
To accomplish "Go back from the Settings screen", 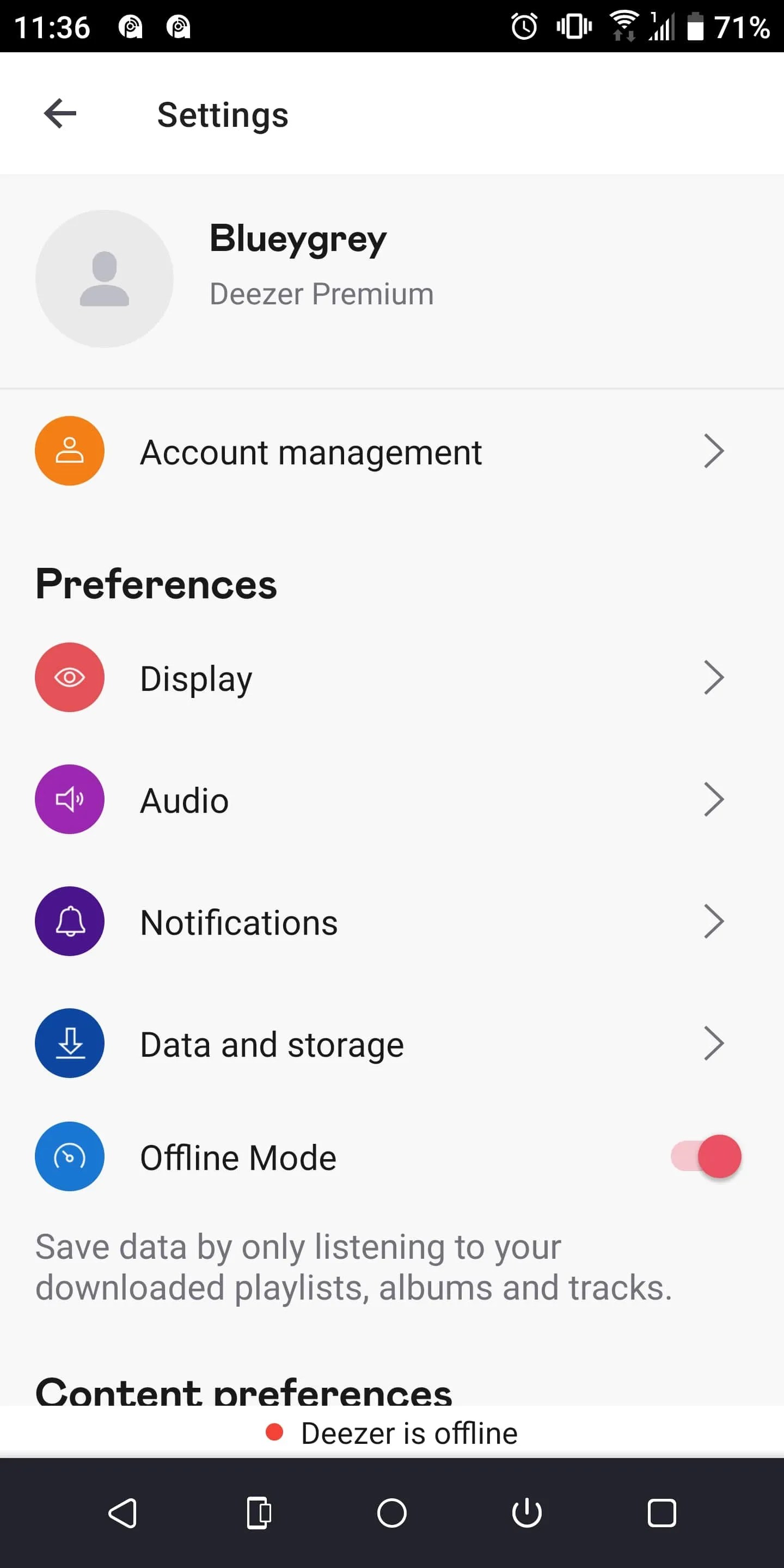I will point(59,114).
